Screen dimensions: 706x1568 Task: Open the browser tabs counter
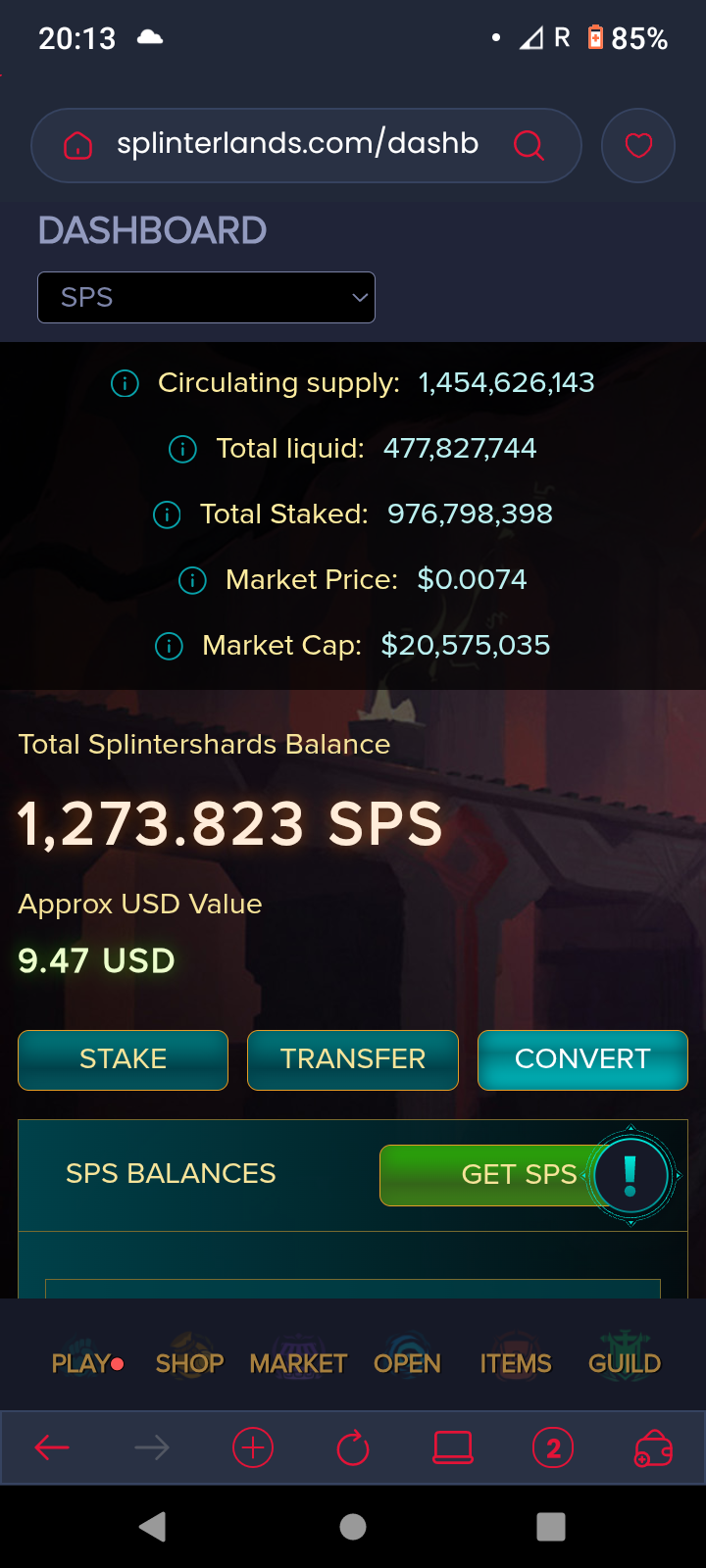click(x=553, y=1447)
